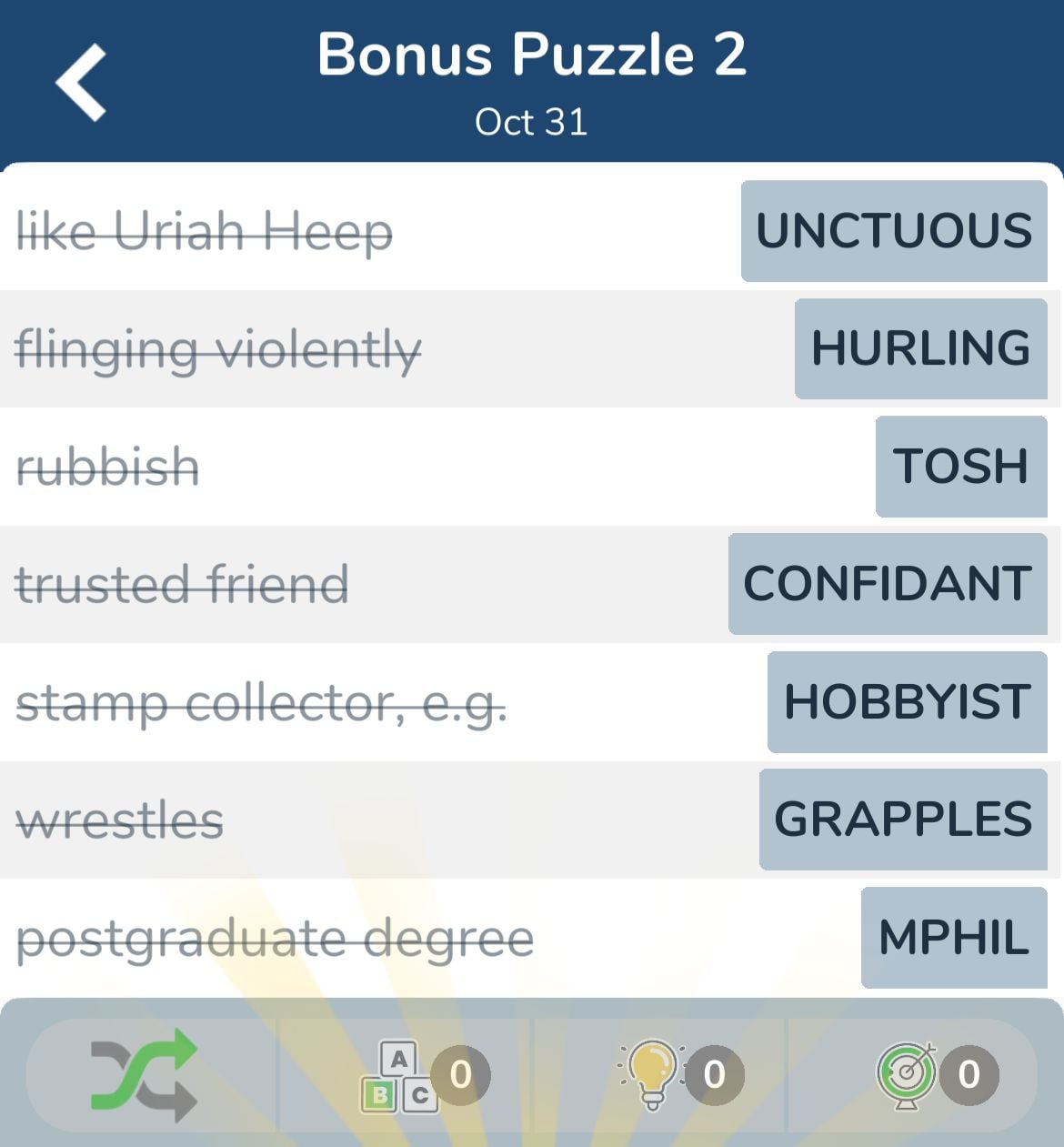The height and width of the screenshot is (1147, 1064).
Task: Use the lightbulb hint
Action: [x=653, y=1075]
